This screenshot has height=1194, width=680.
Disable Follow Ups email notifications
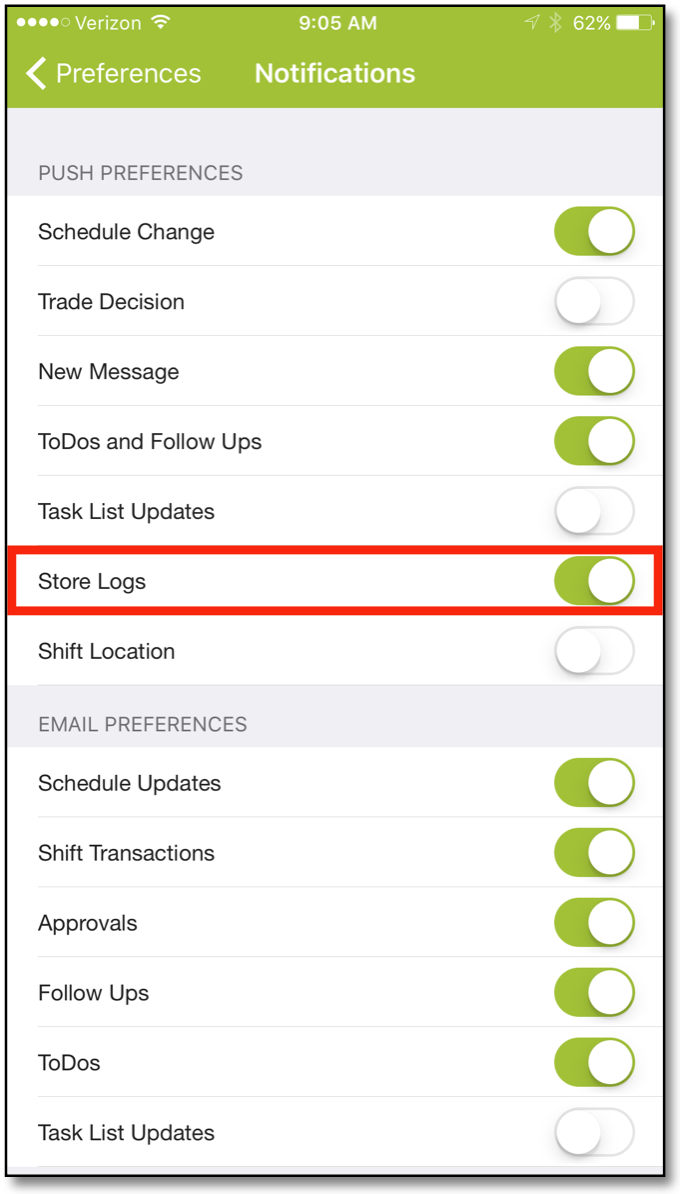click(x=594, y=993)
